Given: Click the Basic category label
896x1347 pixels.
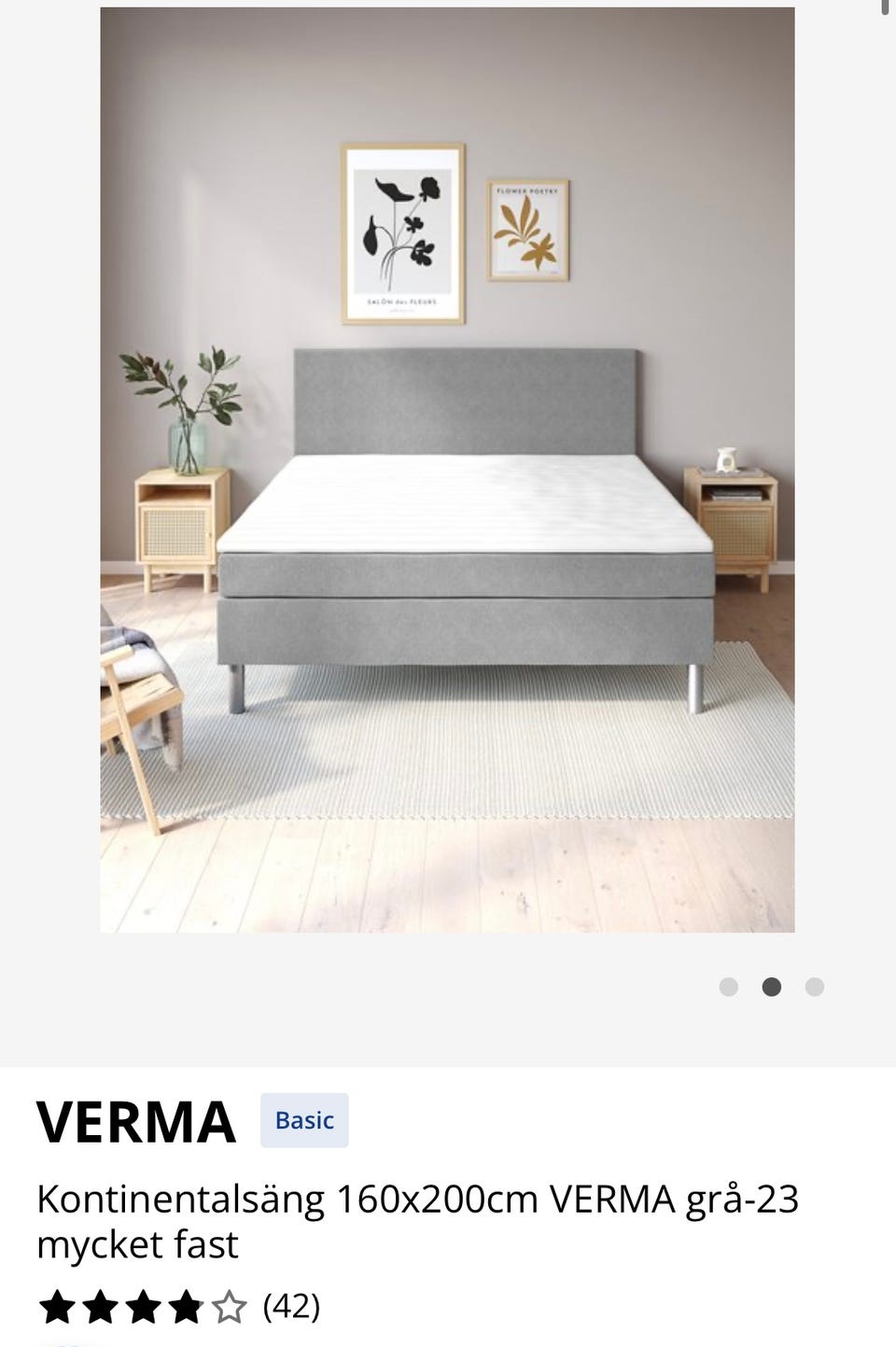Looking at the screenshot, I should 304,1120.
